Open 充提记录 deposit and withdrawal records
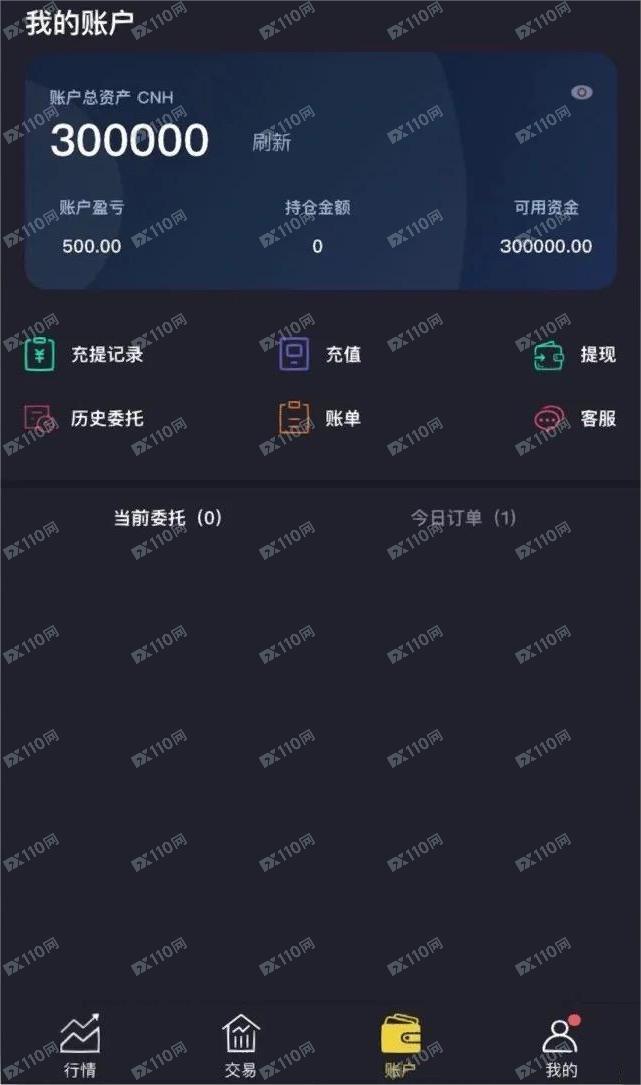The width and height of the screenshot is (641, 1085). pyautogui.click(x=85, y=354)
